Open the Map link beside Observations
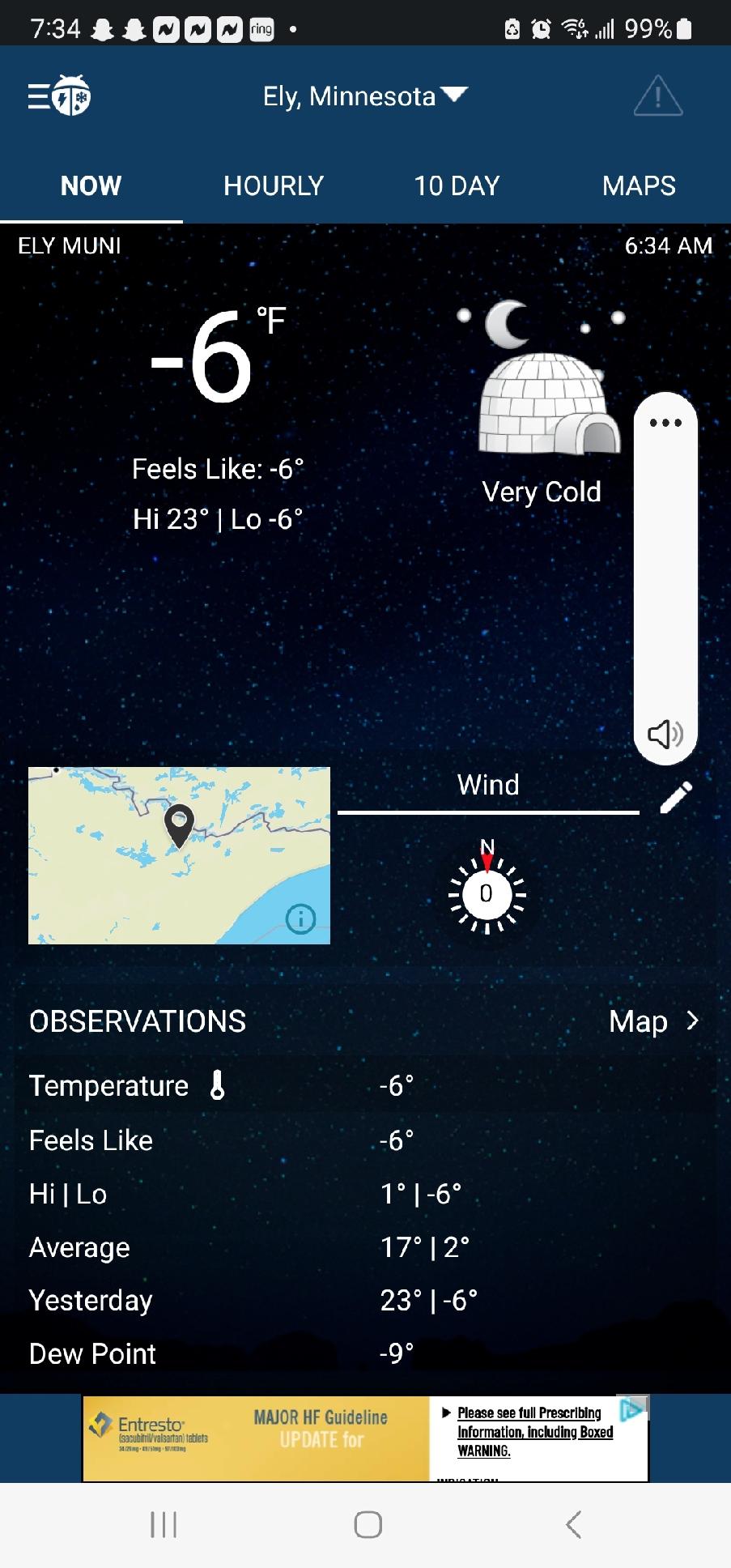 click(653, 1021)
